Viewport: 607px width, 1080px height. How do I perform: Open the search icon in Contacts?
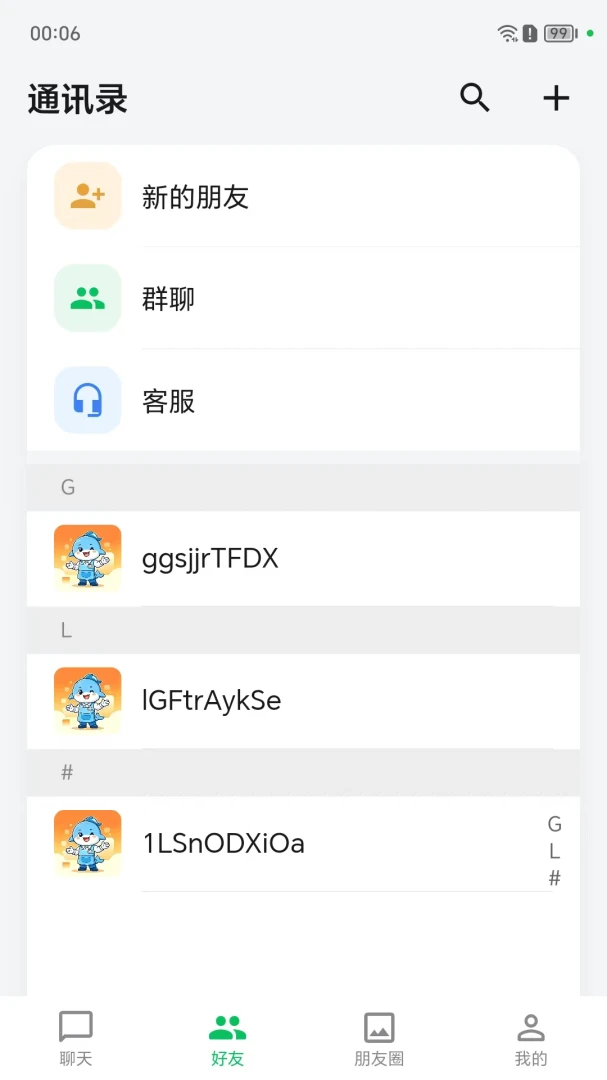pyautogui.click(x=475, y=98)
